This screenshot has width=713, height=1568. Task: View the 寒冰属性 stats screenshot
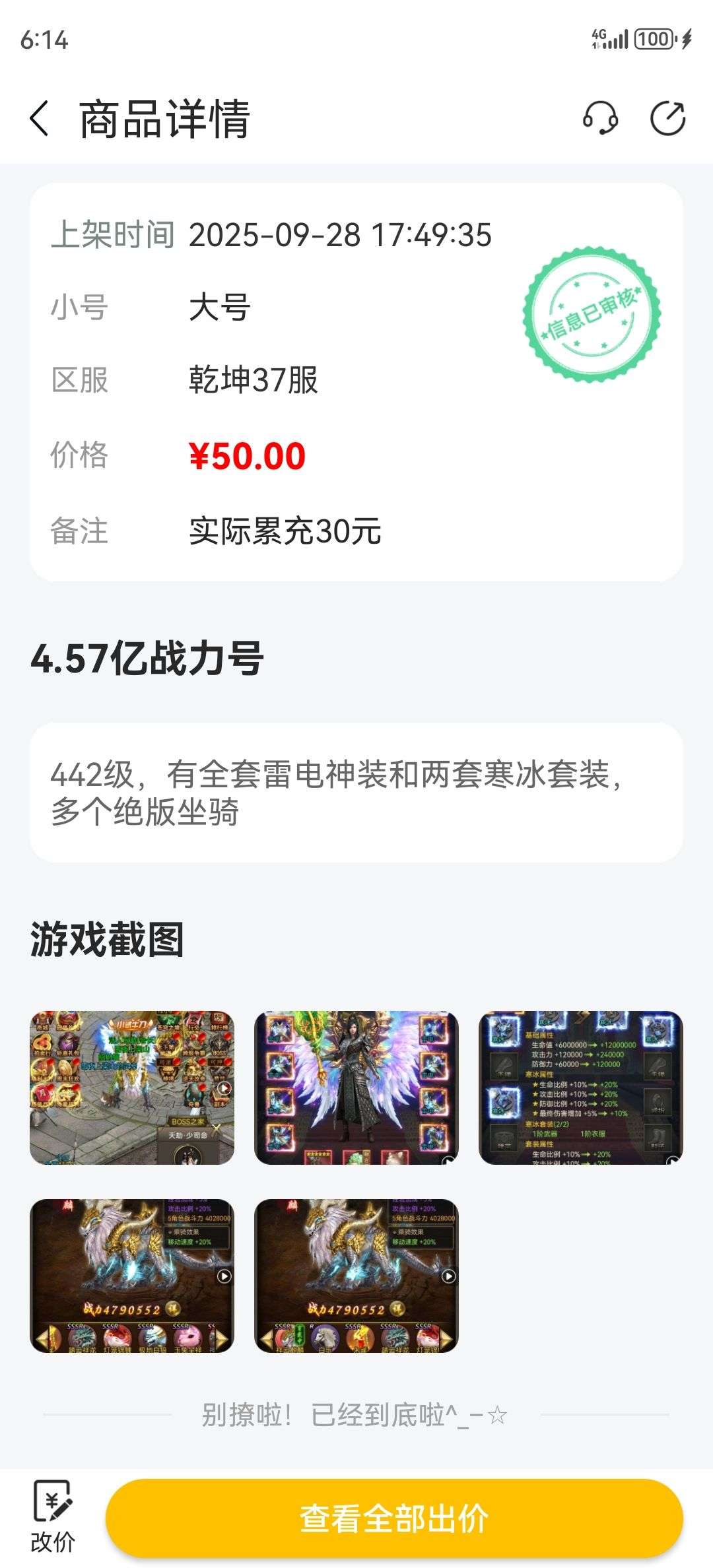click(x=581, y=1088)
